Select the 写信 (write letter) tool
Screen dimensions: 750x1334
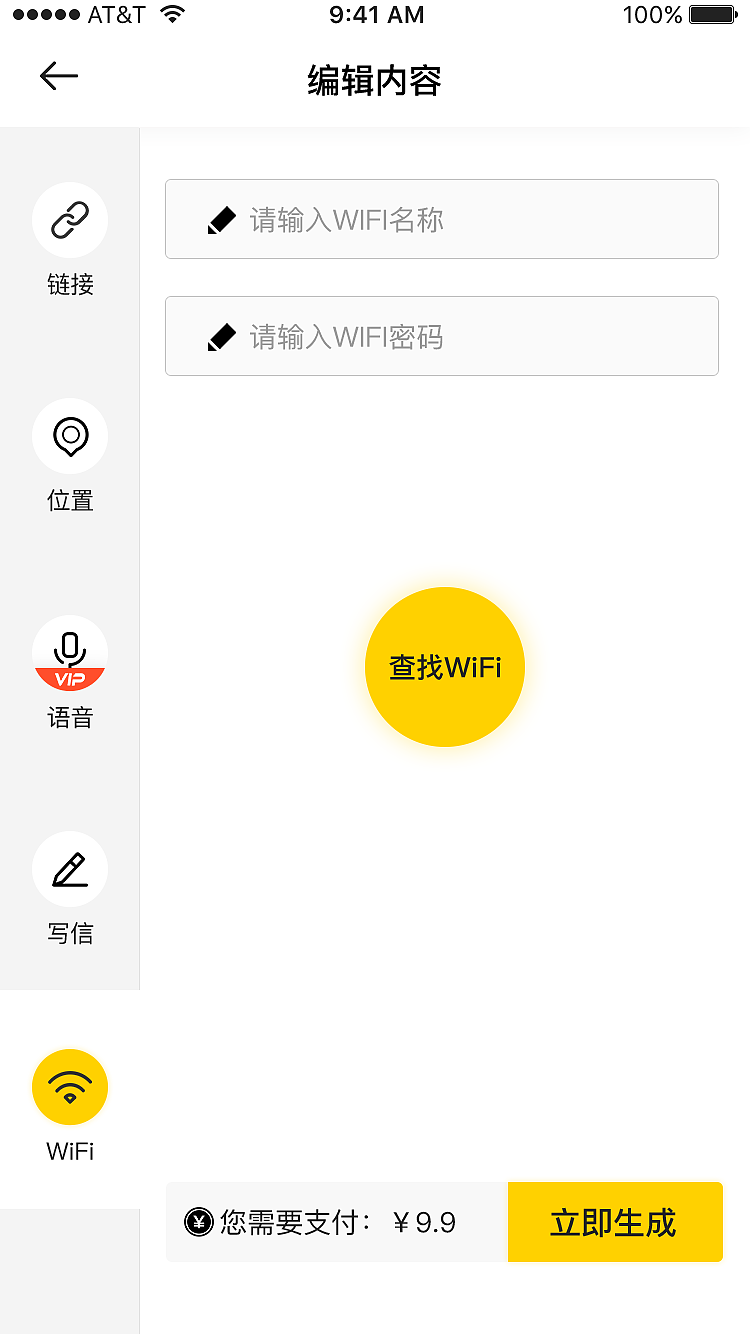click(70, 868)
